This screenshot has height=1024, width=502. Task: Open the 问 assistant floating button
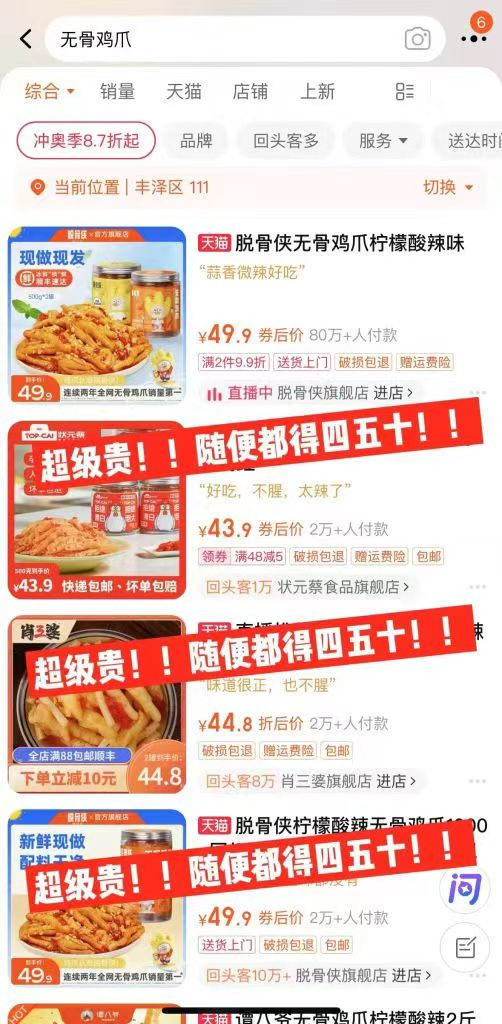465,889
